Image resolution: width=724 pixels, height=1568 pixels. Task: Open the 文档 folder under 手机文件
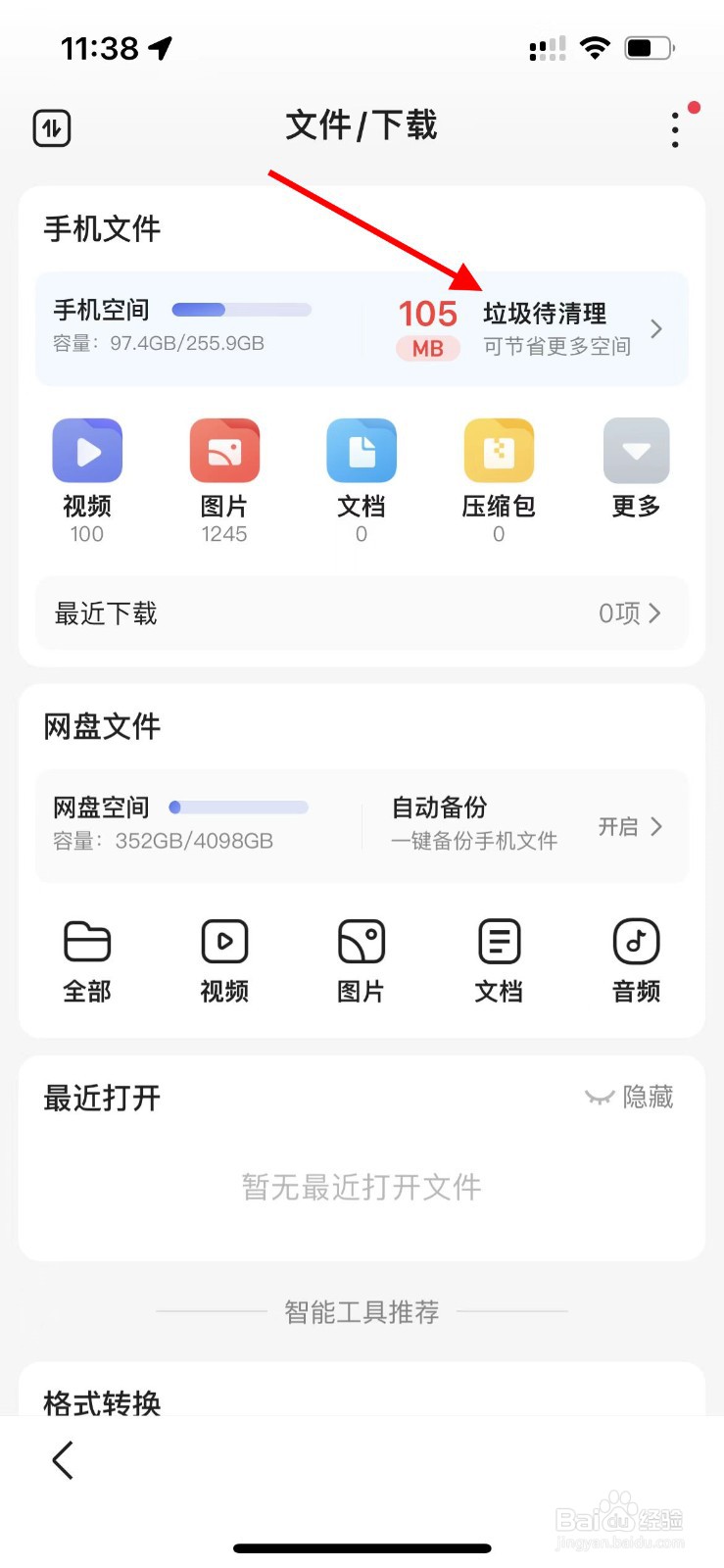pyautogui.click(x=362, y=478)
